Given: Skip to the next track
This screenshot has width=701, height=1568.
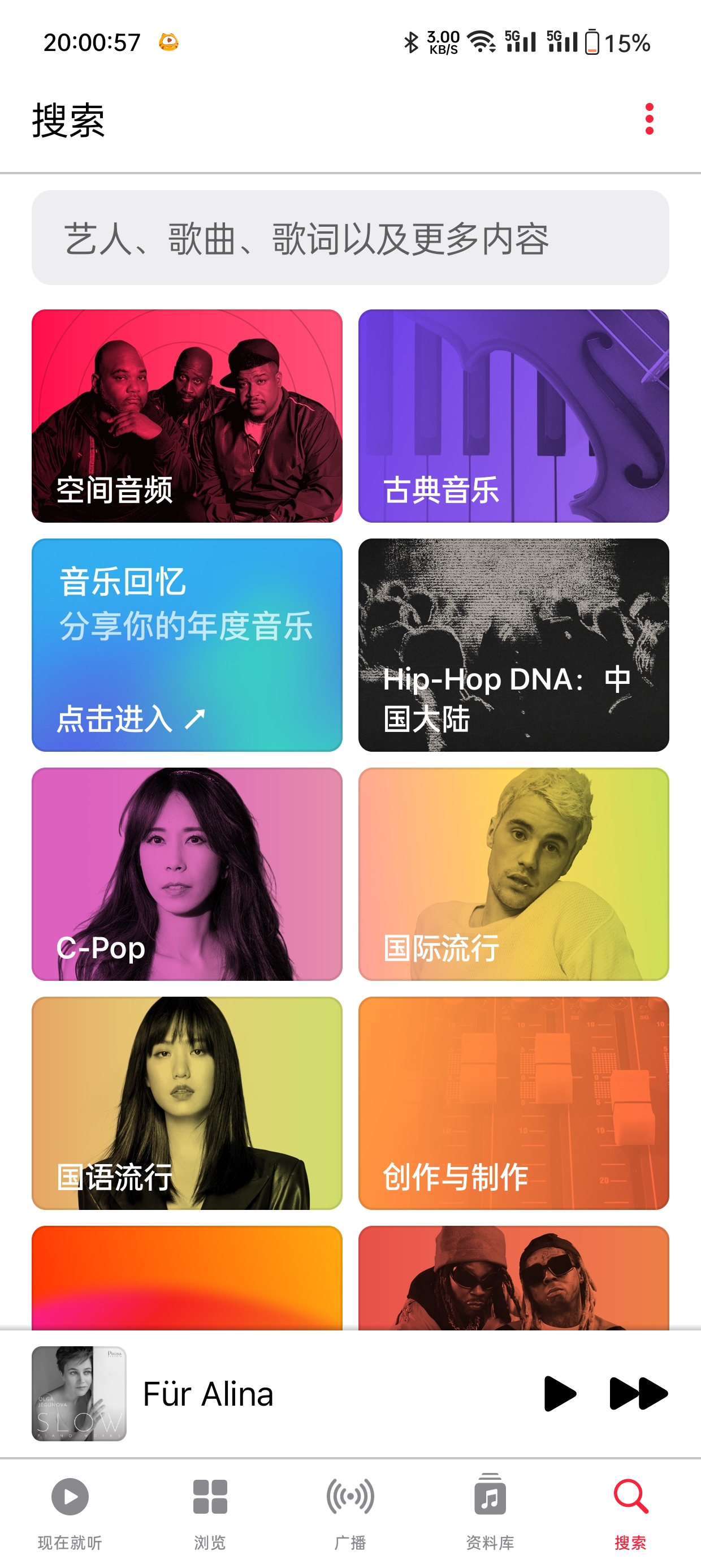Looking at the screenshot, I should [x=638, y=1393].
